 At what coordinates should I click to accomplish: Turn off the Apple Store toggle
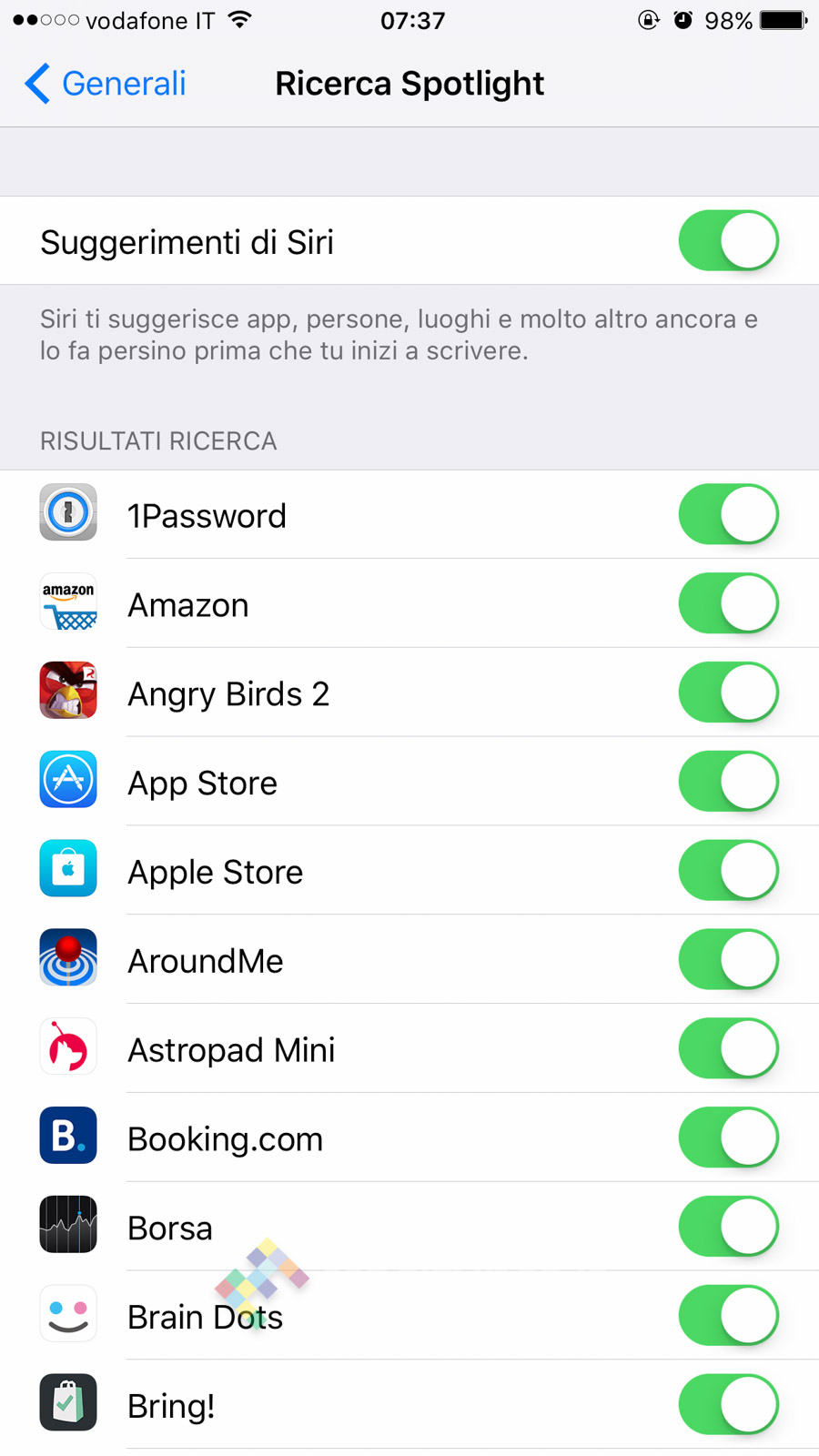[728, 871]
